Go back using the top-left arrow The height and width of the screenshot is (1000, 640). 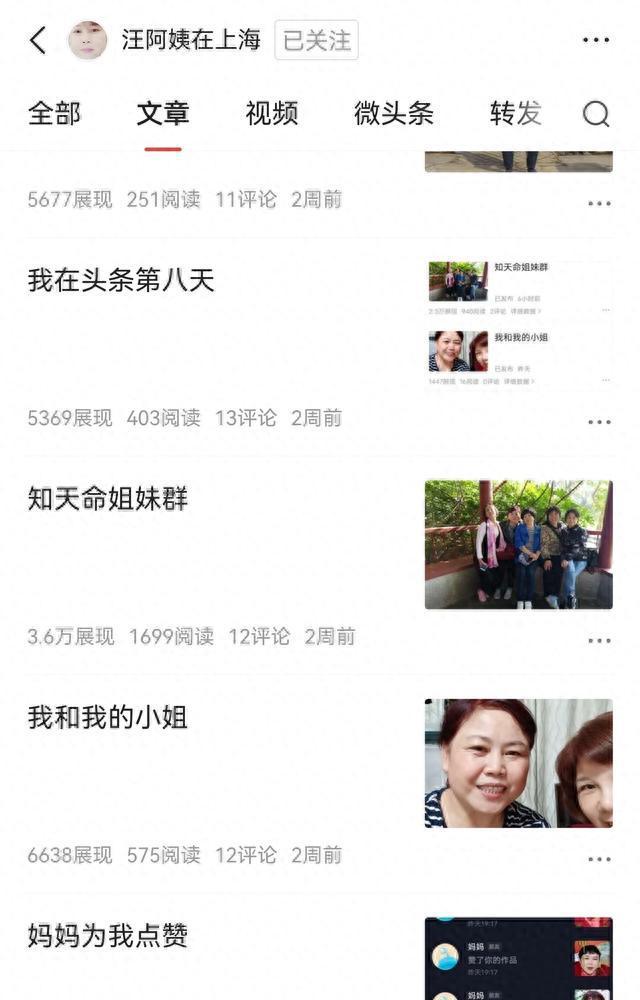pos(38,40)
